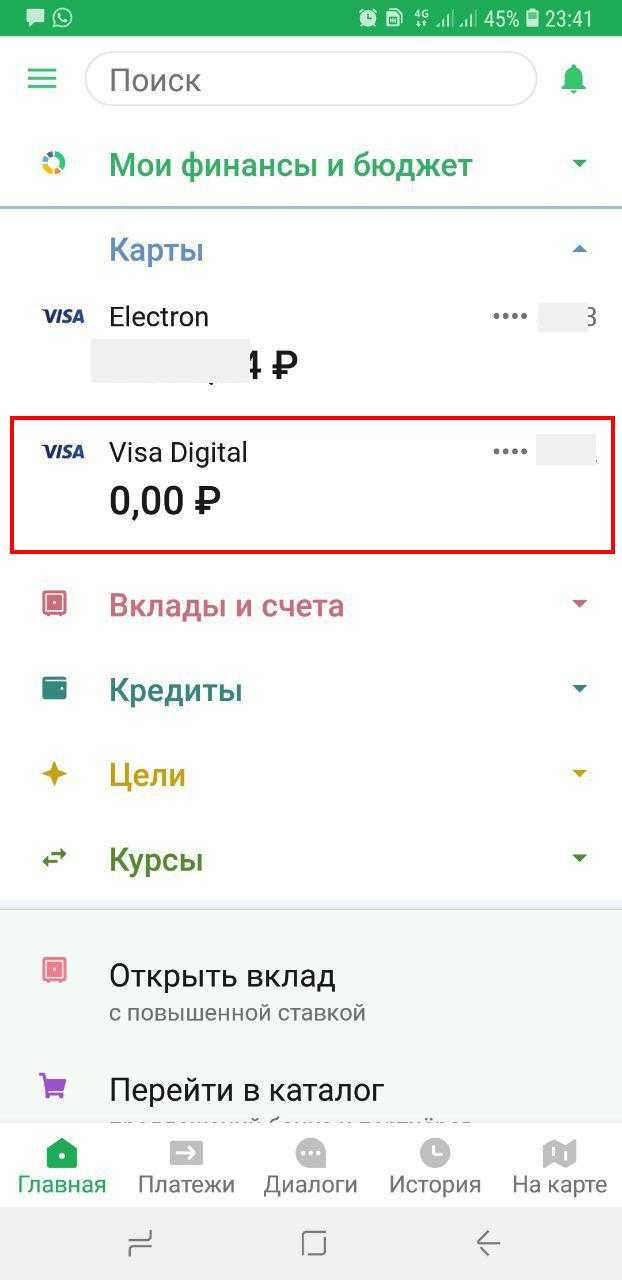
Task: Tap the system back button
Action: click(x=488, y=1243)
